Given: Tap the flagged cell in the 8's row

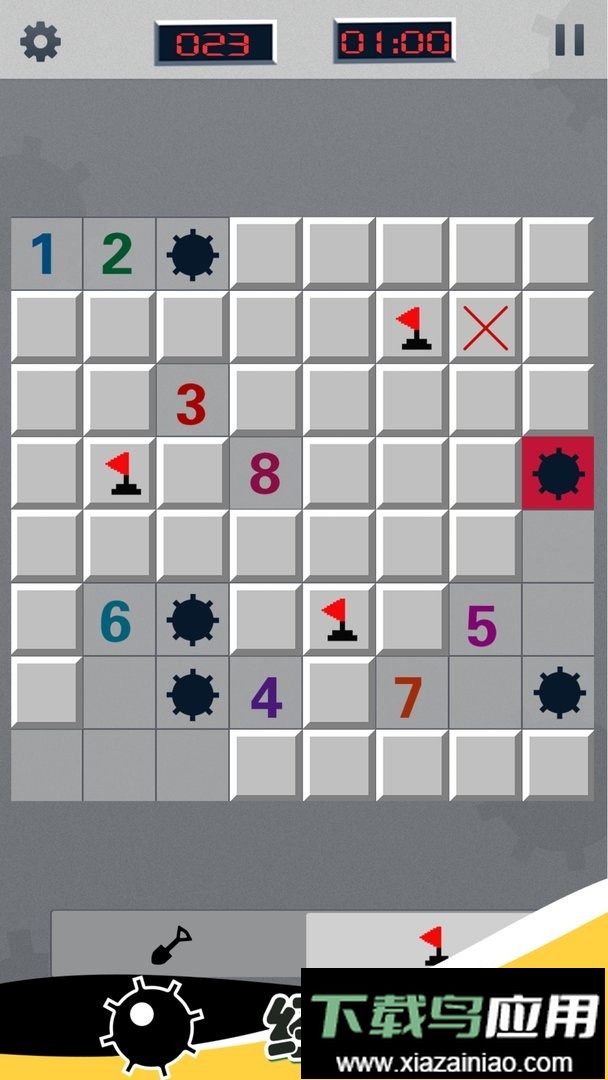Looking at the screenshot, I should click(x=119, y=474).
